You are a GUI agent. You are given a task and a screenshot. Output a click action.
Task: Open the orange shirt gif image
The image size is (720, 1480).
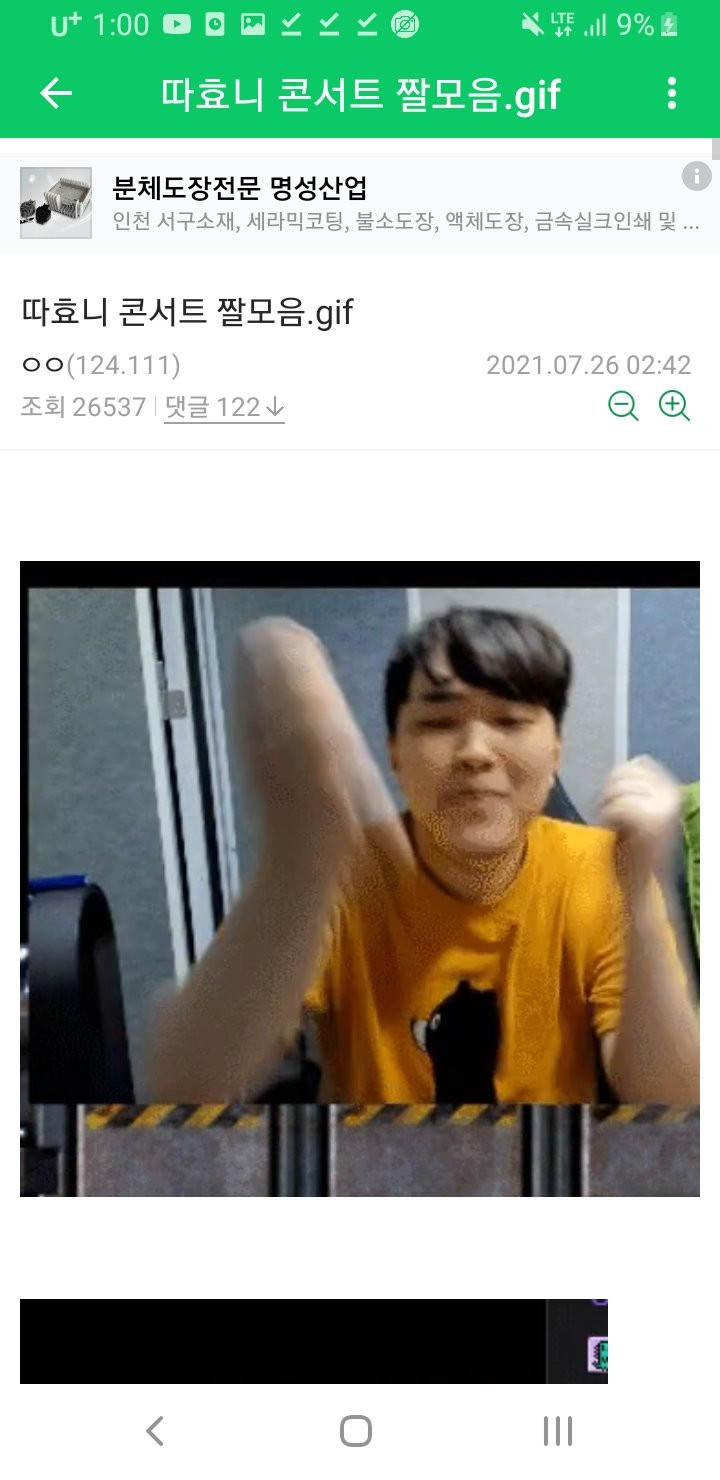point(360,878)
